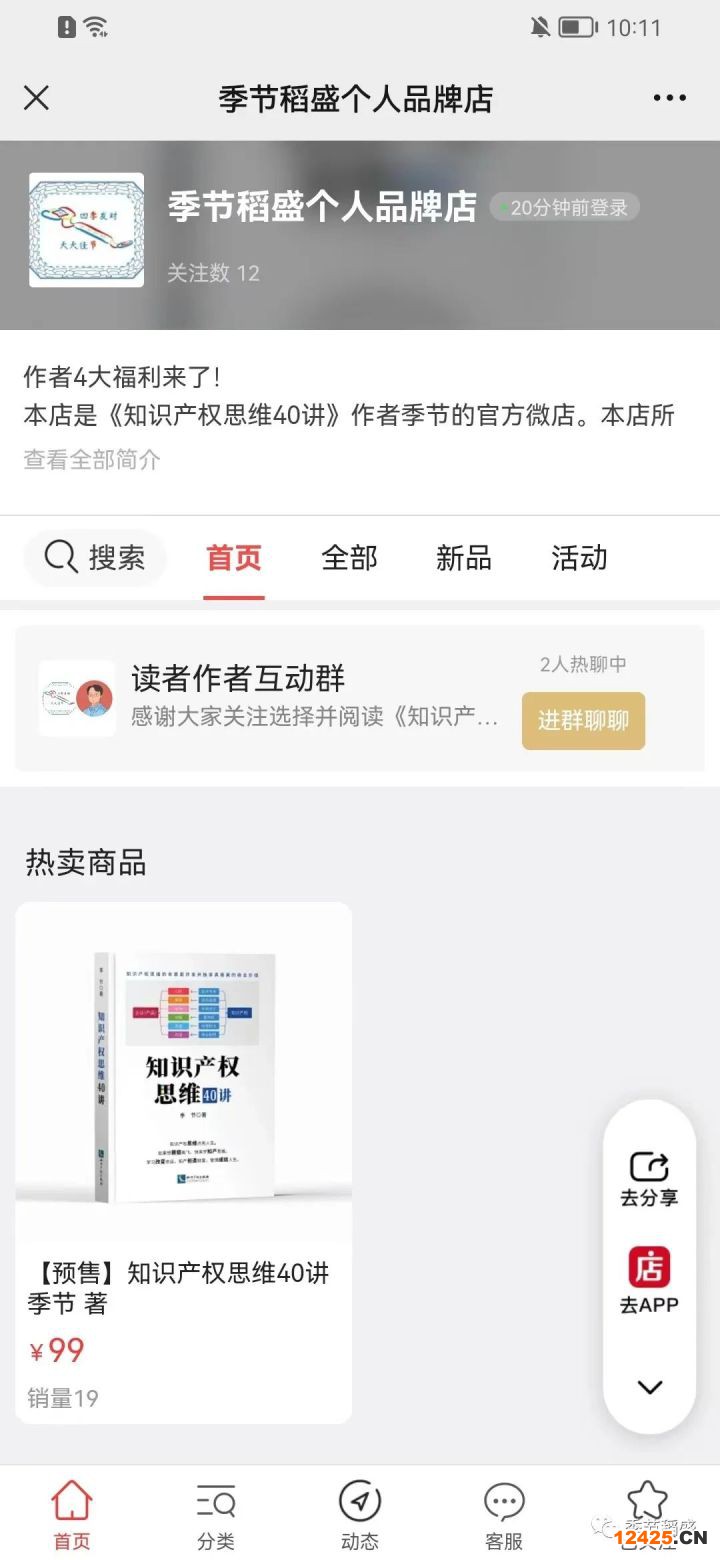The image size is (720, 1560).
Task: Open the 知识产权思维40讲 product card
Action: (x=183, y=1160)
